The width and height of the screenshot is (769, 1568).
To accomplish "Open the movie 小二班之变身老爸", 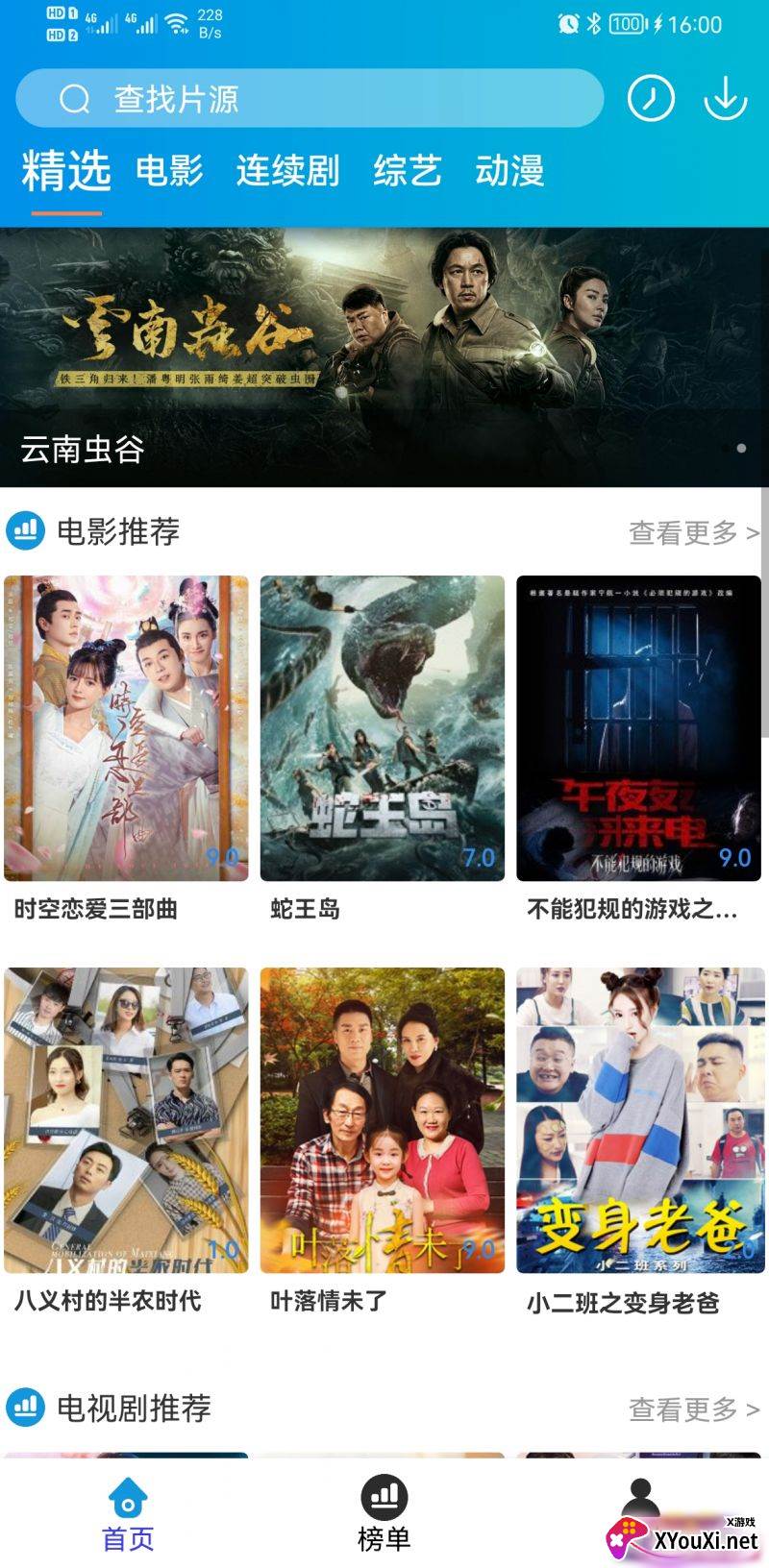I will (x=638, y=1120).
